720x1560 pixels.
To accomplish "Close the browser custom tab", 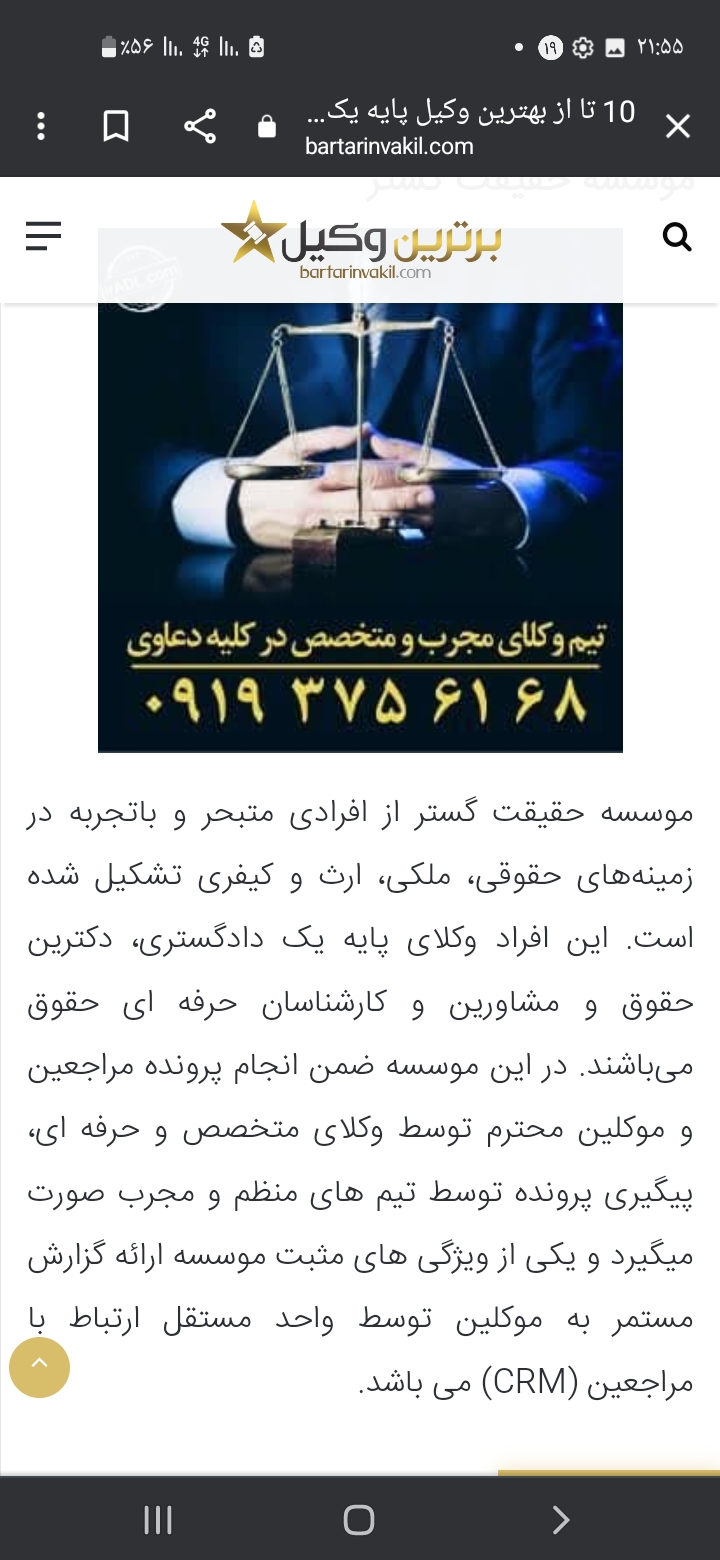I will click(x=678, y=127).
